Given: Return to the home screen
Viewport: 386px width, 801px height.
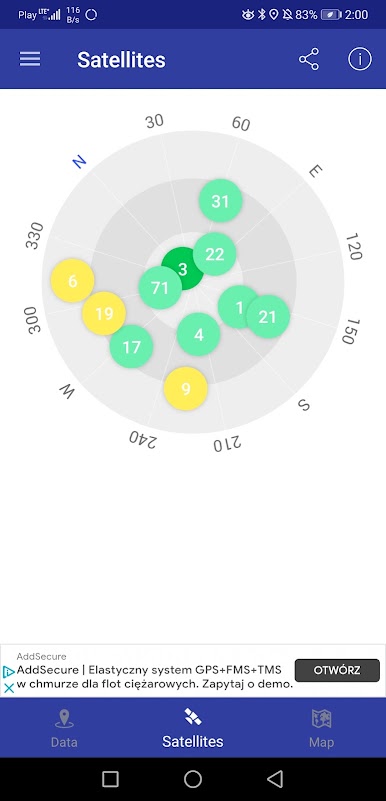Looking at the screenshot, I should click(193, 779).
